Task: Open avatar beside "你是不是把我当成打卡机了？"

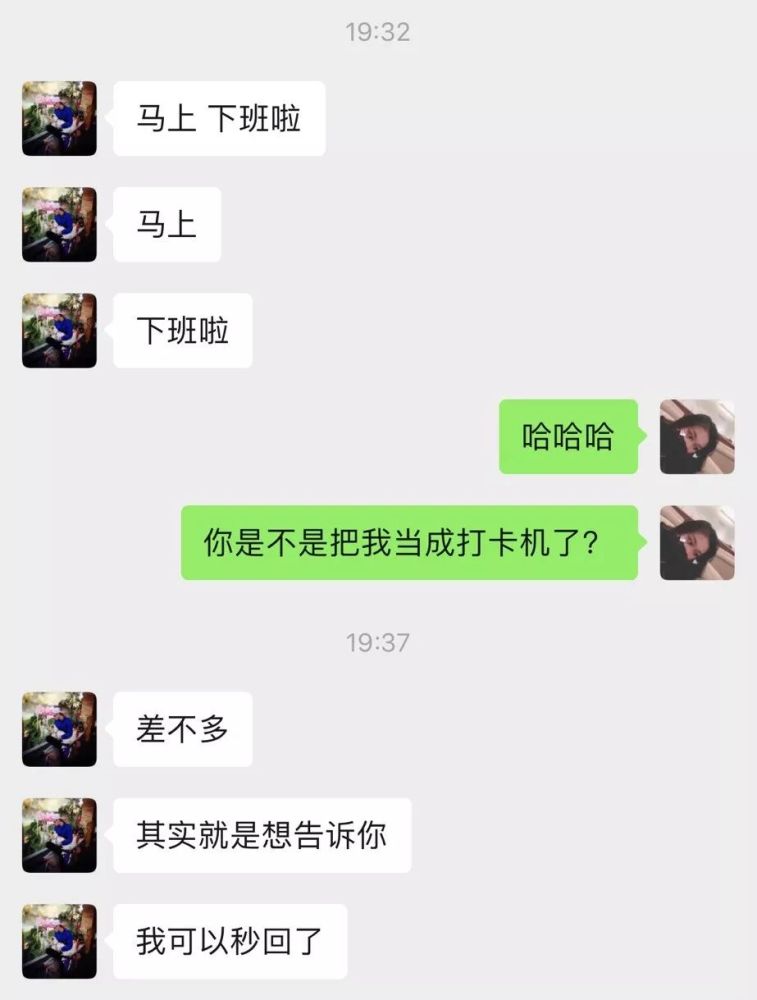Action: pos(697,543)
